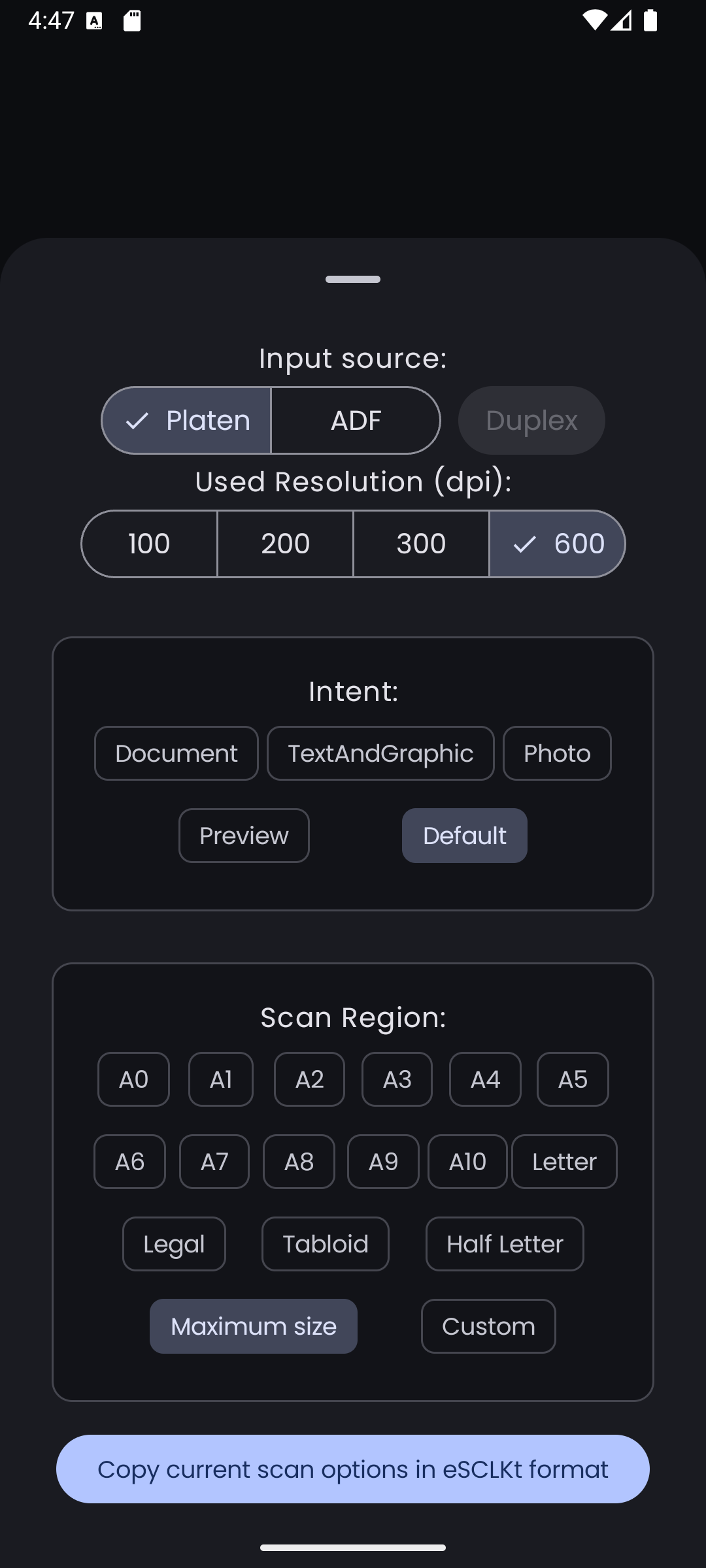Switch intent to Preview
This screenshot has width=706, height=1568.
244,836
